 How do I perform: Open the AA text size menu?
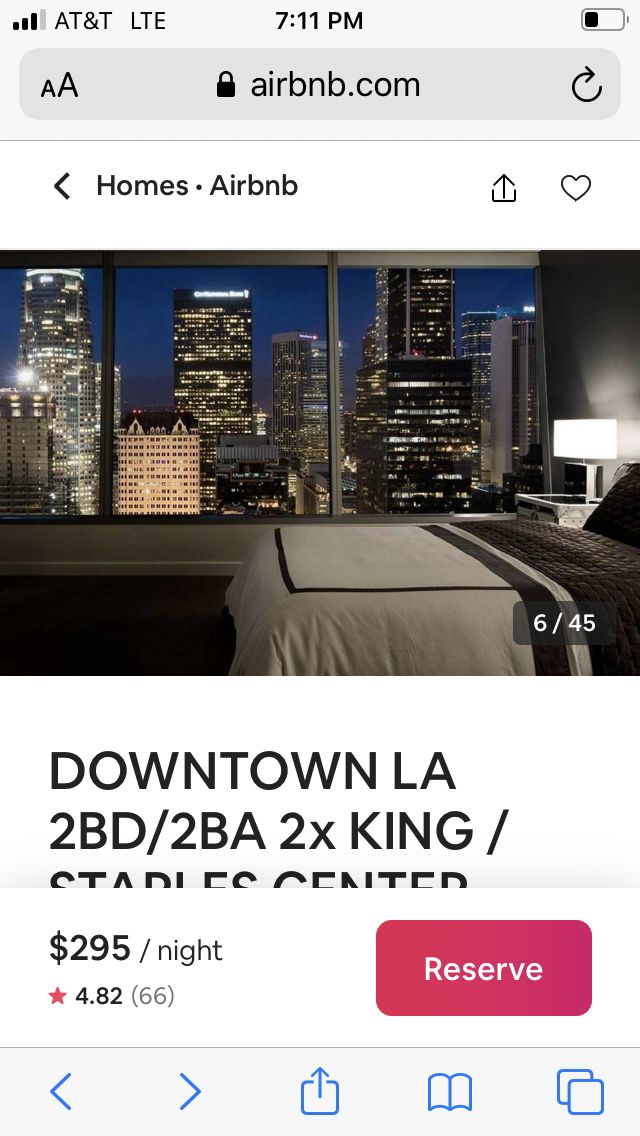[x=59, y=85]
